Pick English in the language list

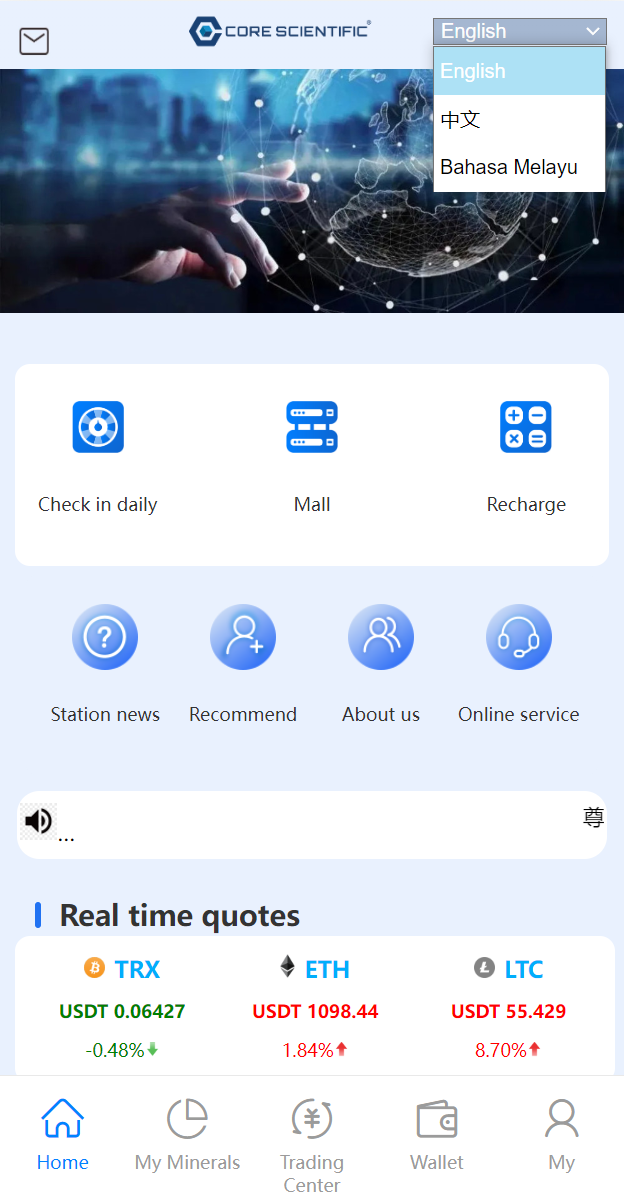pyautogui.click(x=519, y=72)
